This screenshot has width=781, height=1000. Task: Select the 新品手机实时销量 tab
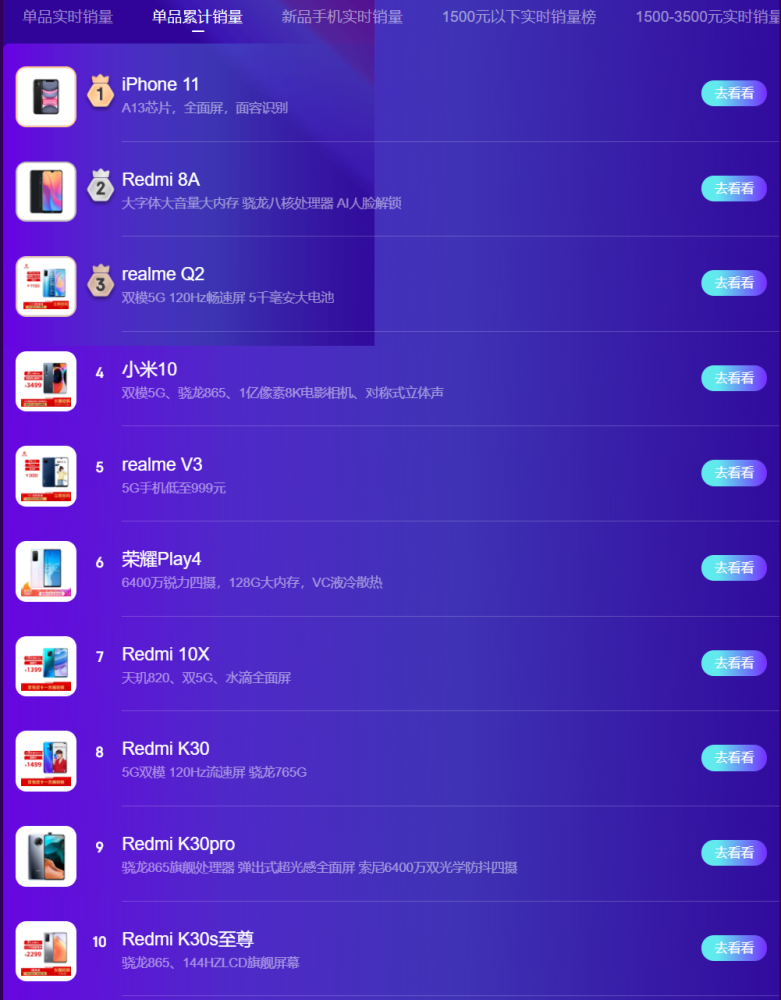click(342, 17)
